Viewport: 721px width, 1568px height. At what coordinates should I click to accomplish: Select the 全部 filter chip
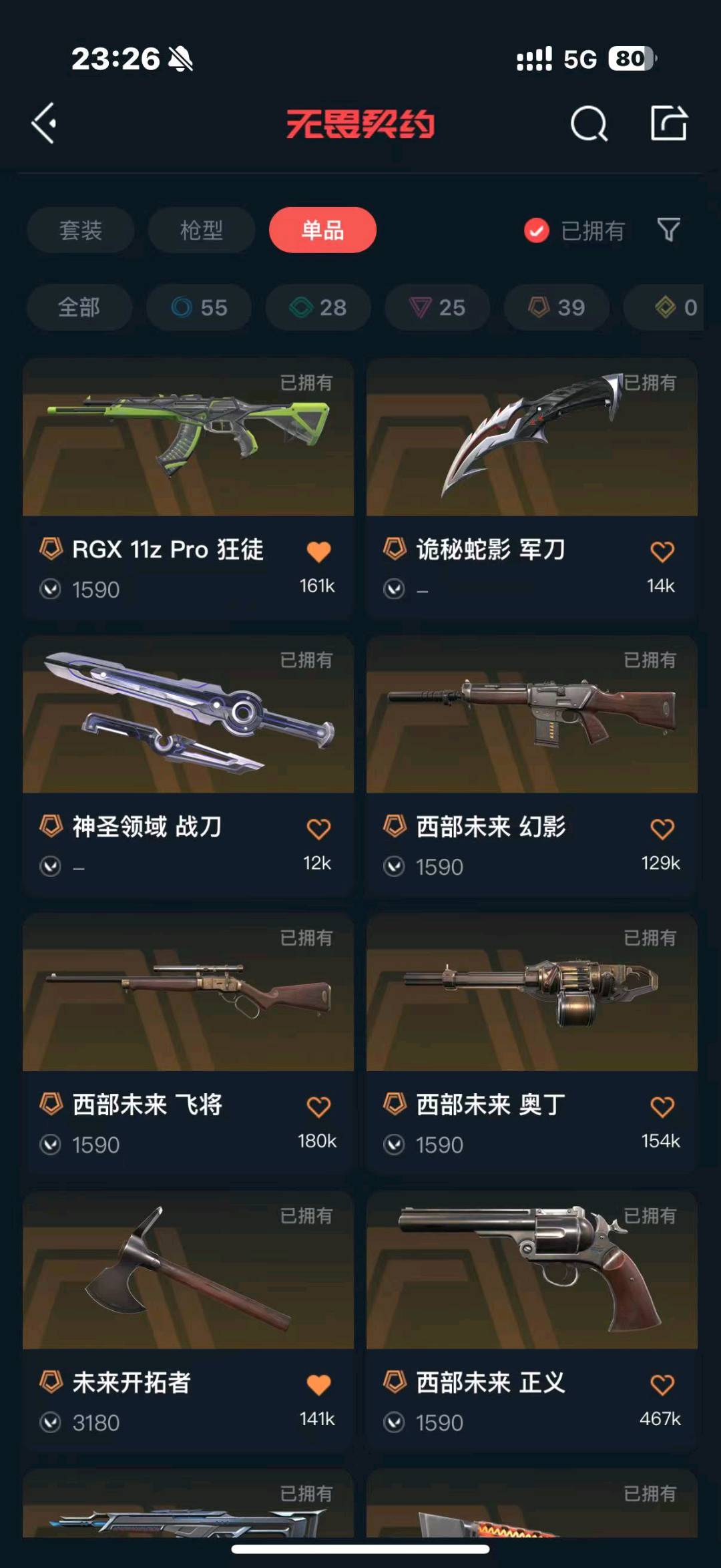point(79,307)
